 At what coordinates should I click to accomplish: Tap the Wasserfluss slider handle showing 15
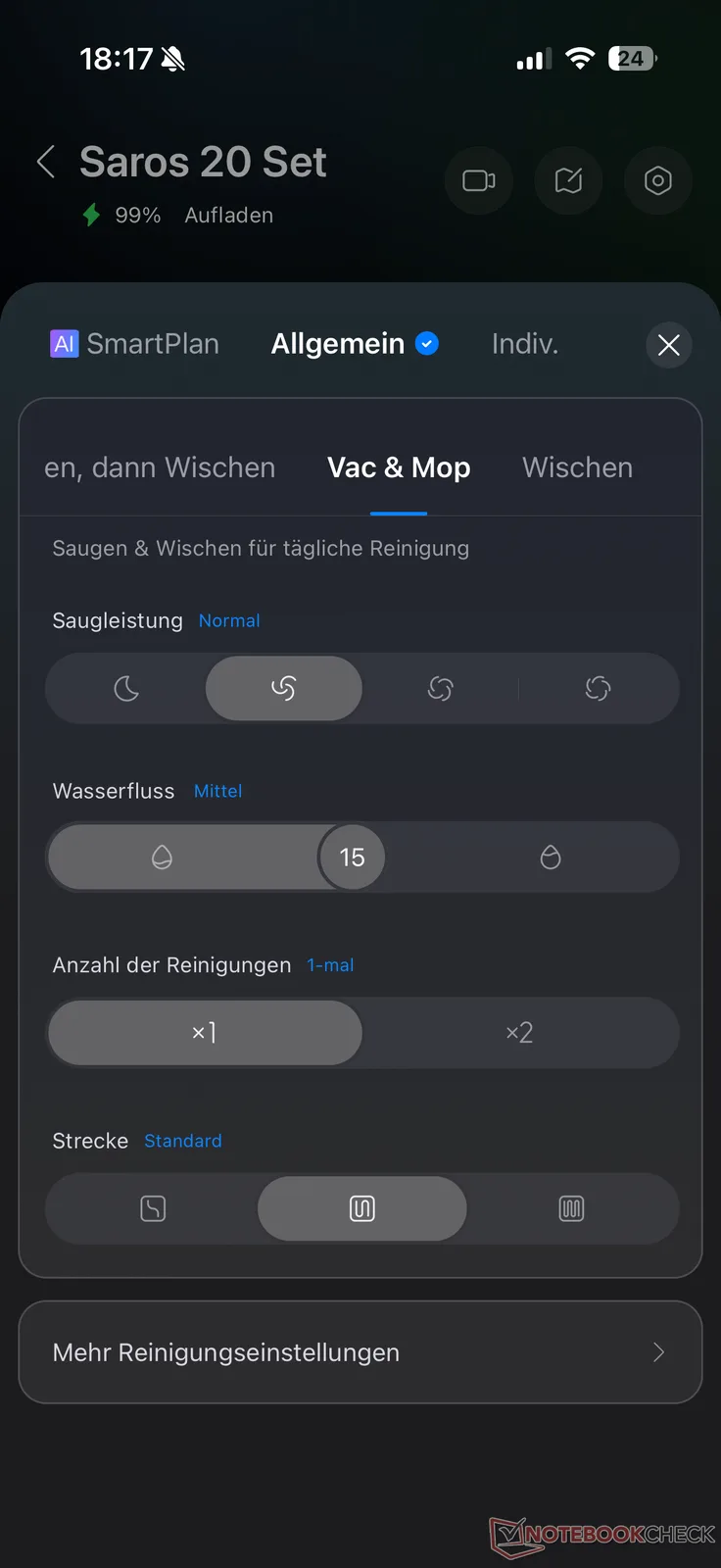click(352, 857)
